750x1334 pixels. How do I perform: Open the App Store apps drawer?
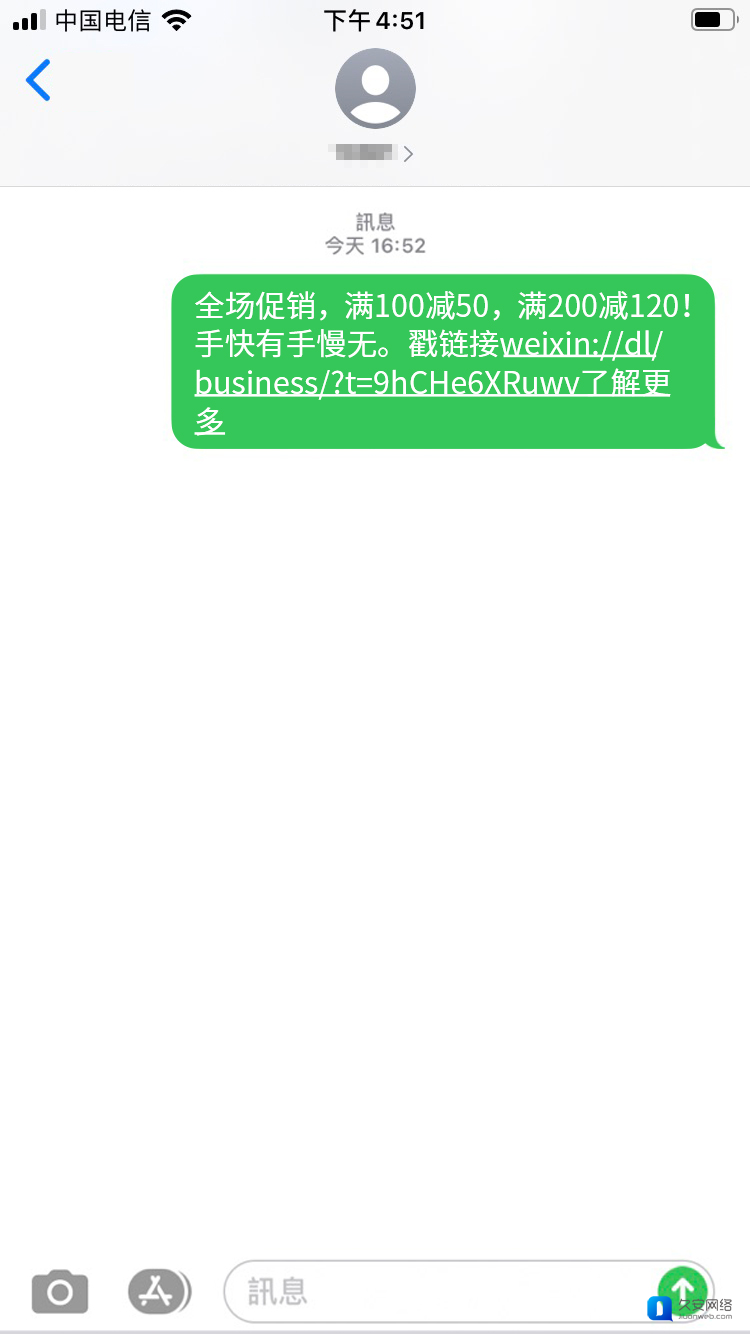[158, 1291]
